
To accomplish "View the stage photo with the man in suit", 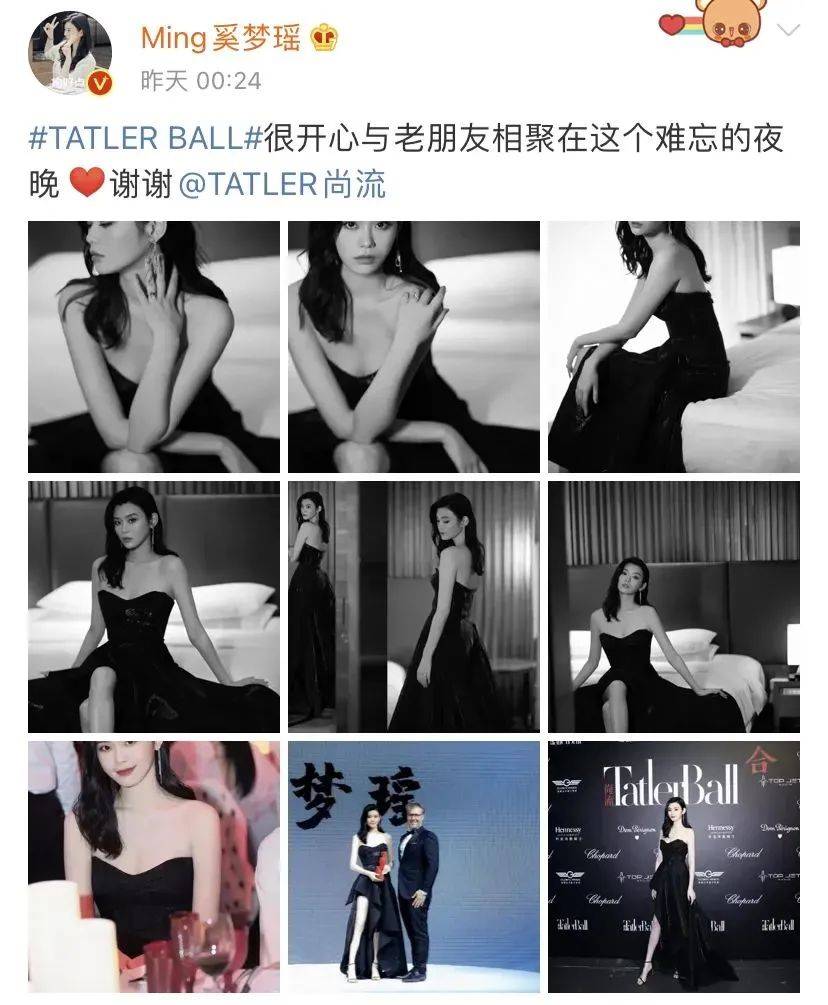I will click(x=414, y=866).
